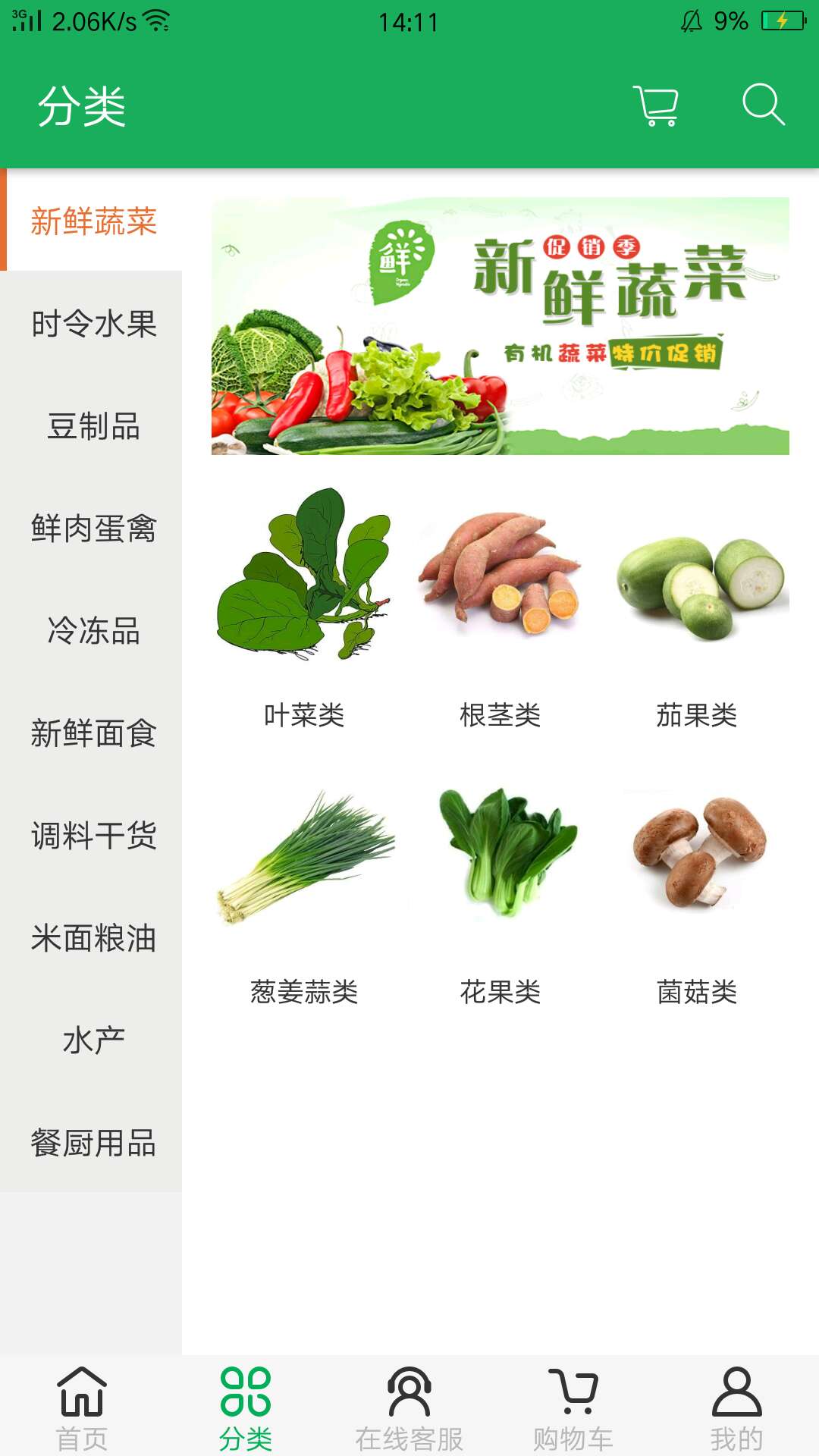Open the 茄果类 subcategory
This screenshot has width=819, height=1456.
tap(697, 607)
